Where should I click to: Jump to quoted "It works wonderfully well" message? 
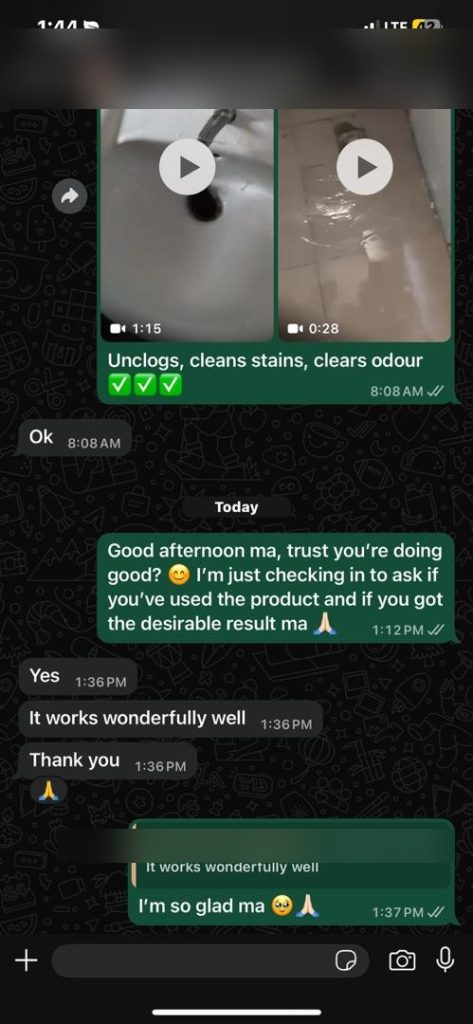click(x=292, y=855)
